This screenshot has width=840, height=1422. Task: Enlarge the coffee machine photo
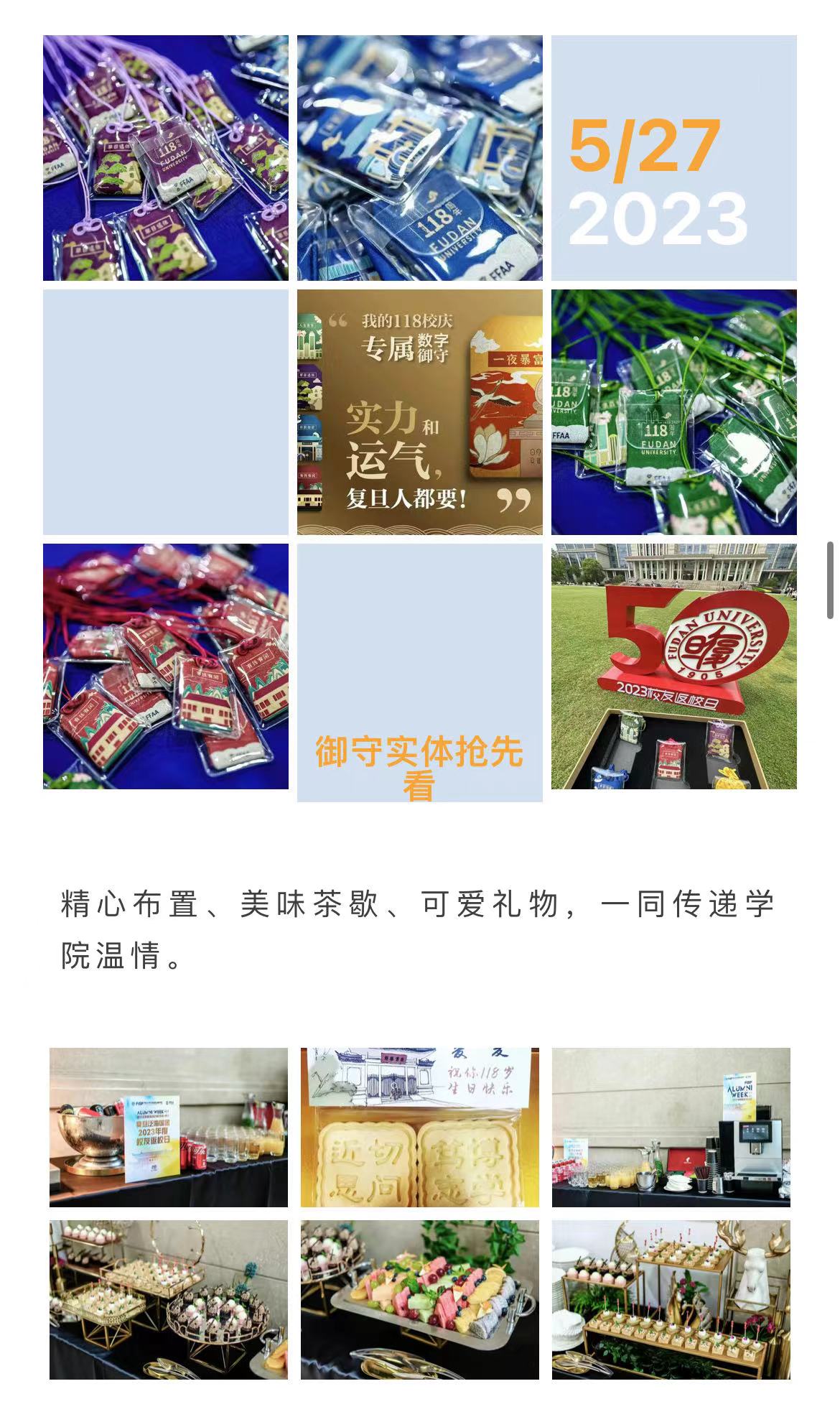tap(671, 1127)
